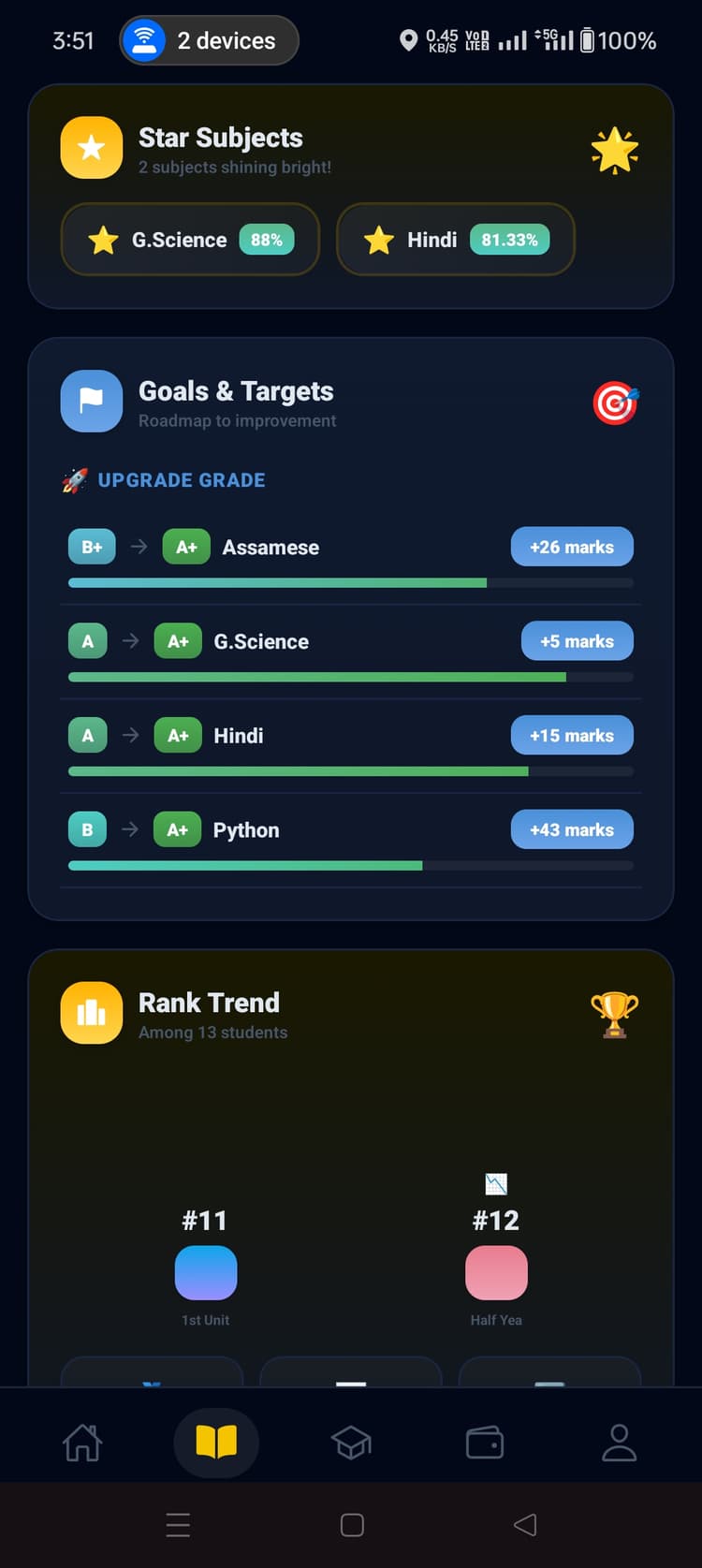Select the Hindi star subject chip
702x1568 pixels.
pyautogui.click(x=455, y=240)
